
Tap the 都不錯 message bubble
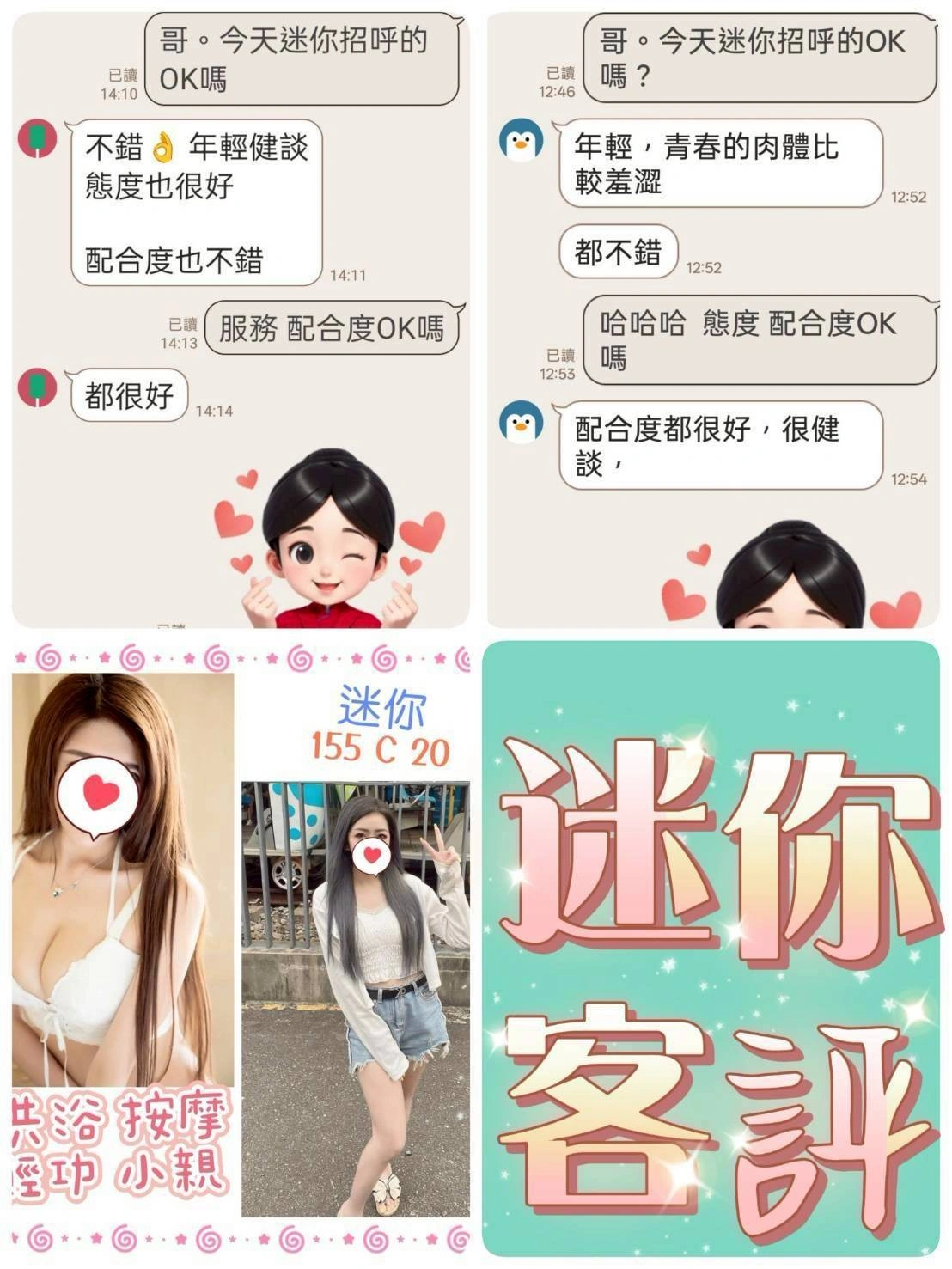[x=619, y=248]
